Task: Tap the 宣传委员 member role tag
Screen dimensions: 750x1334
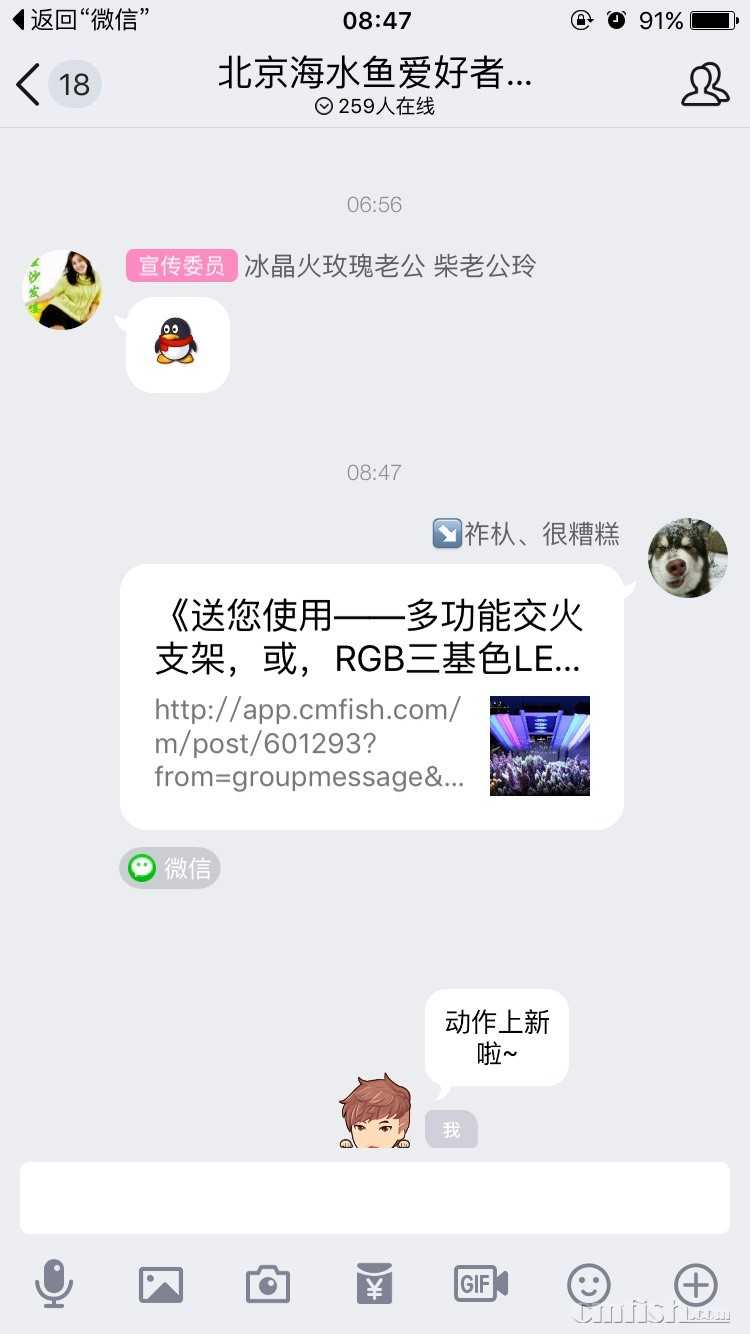Action: (x=181, y=265)
